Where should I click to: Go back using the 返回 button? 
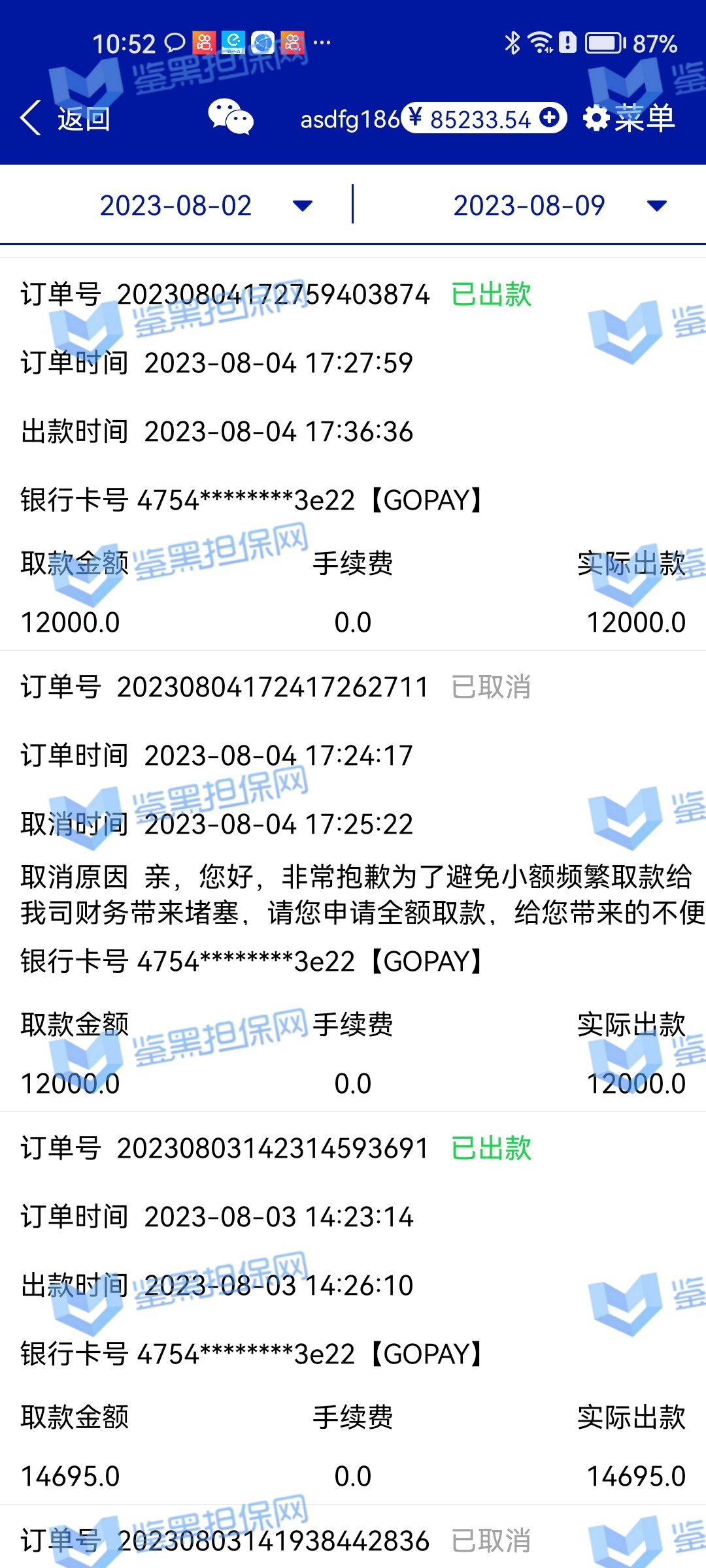[x=65, y=119]
